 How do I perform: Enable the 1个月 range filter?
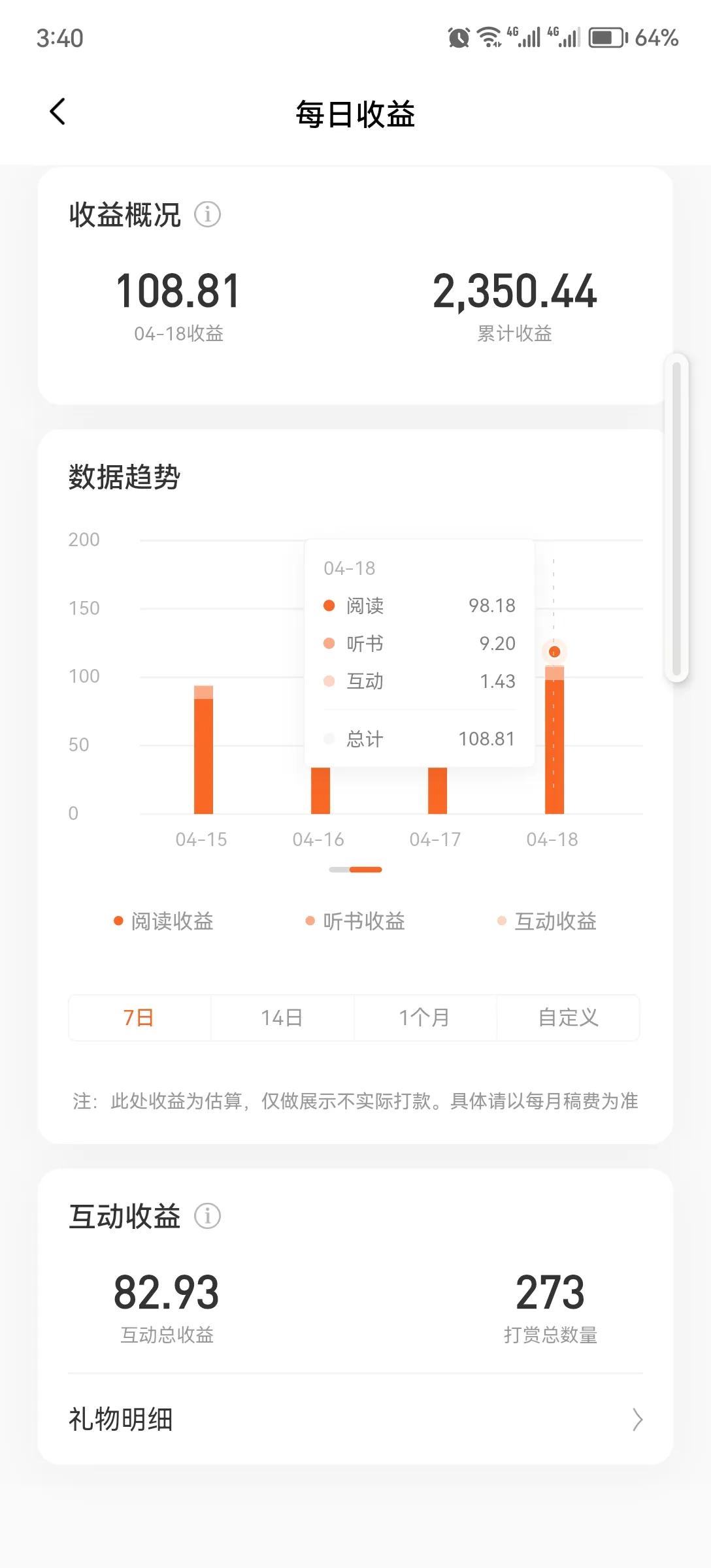[x=425, y=1017]
